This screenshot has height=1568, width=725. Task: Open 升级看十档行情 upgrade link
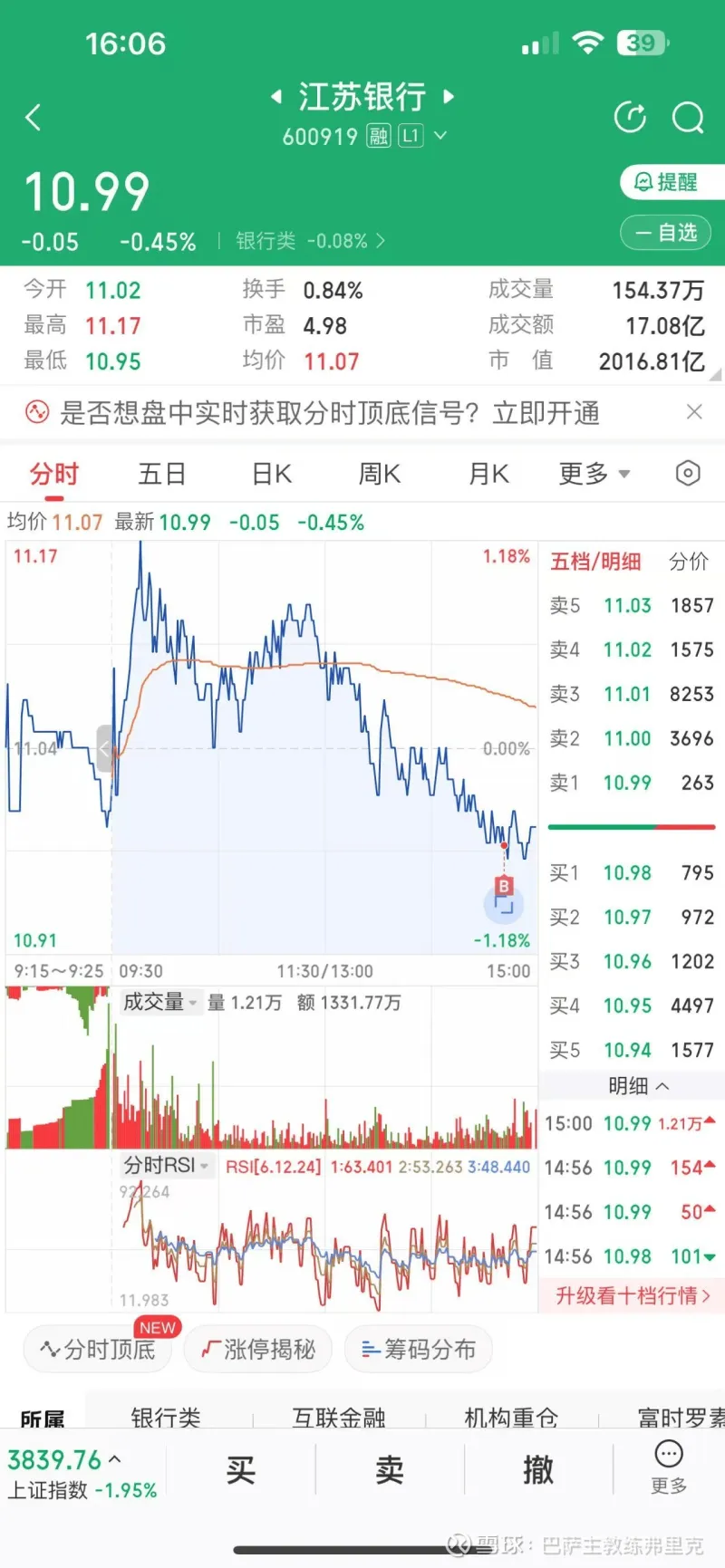(632, 1295)
